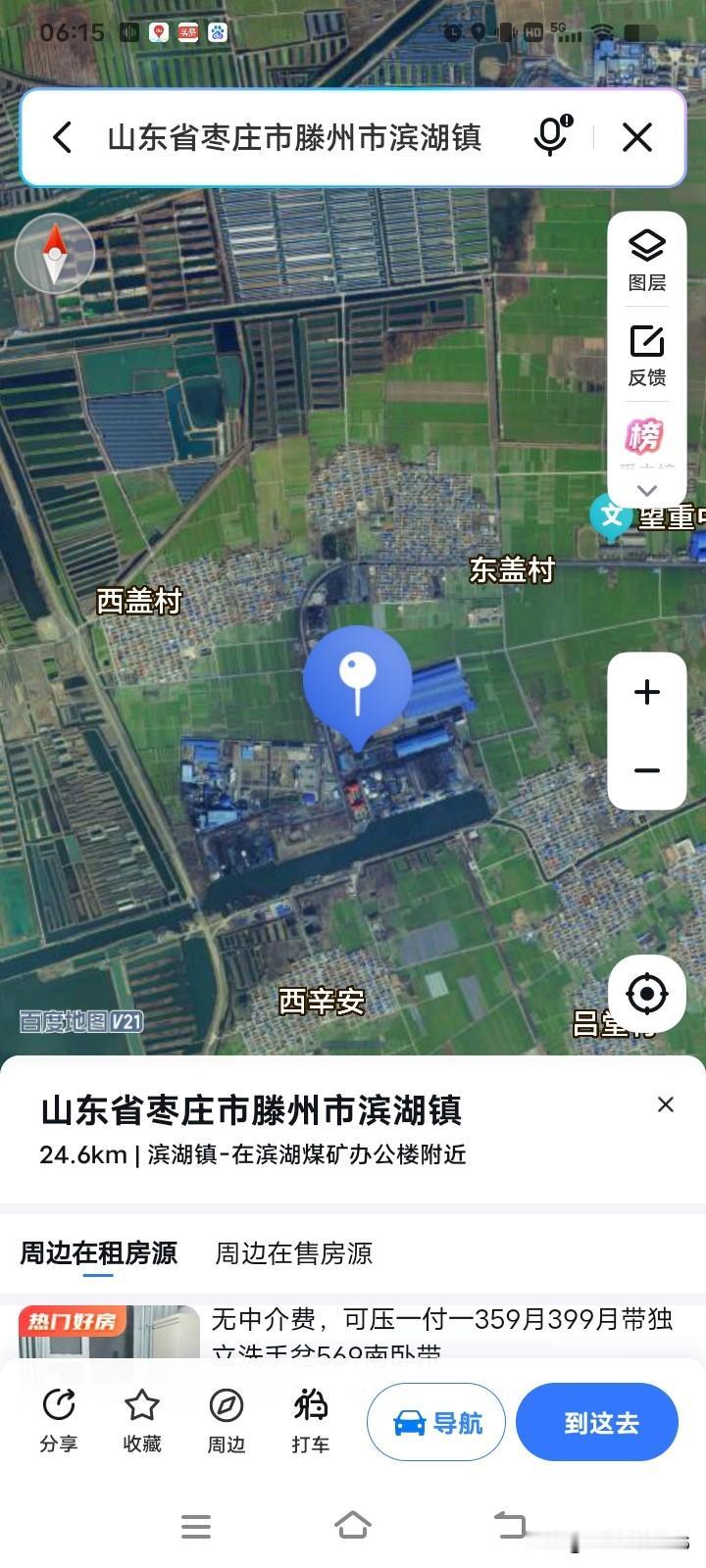Screen dimensions: 706x1568
Task: Start voice search with the microphone icon
Action: pyautogui.click(x=550, y=137)
